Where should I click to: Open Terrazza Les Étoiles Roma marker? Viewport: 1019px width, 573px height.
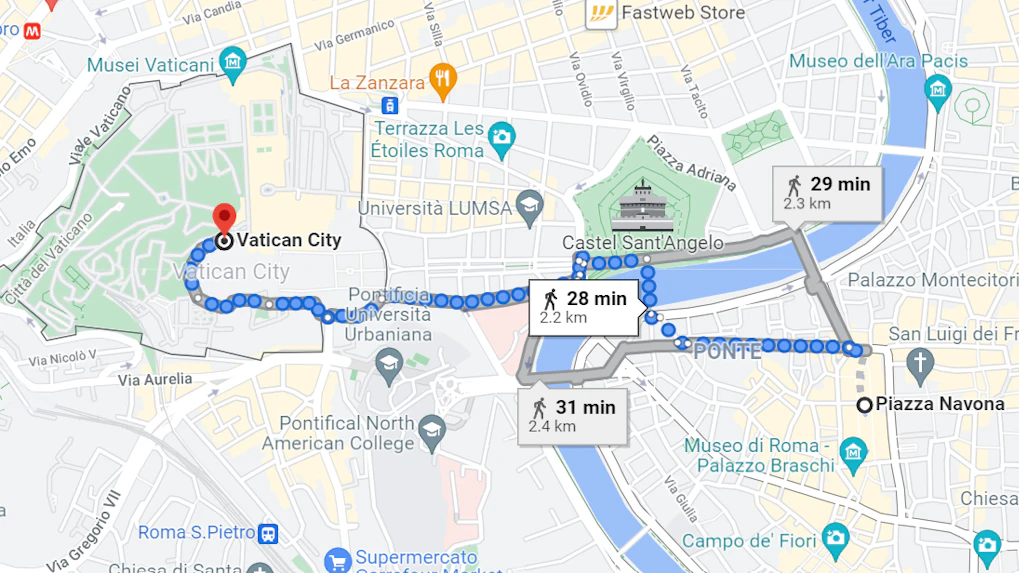(x=502, y=136)
